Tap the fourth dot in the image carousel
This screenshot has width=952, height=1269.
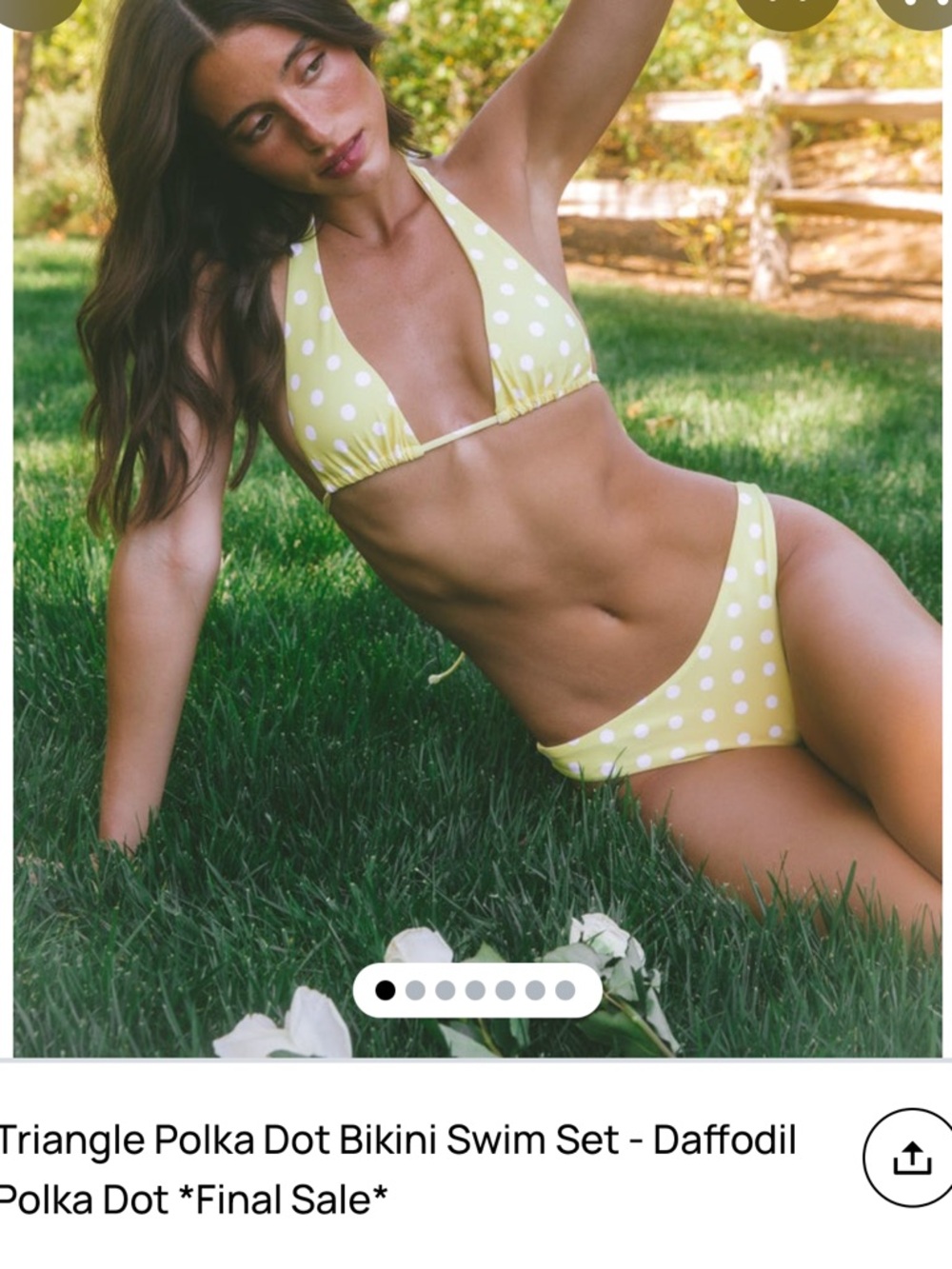[475, 990]
